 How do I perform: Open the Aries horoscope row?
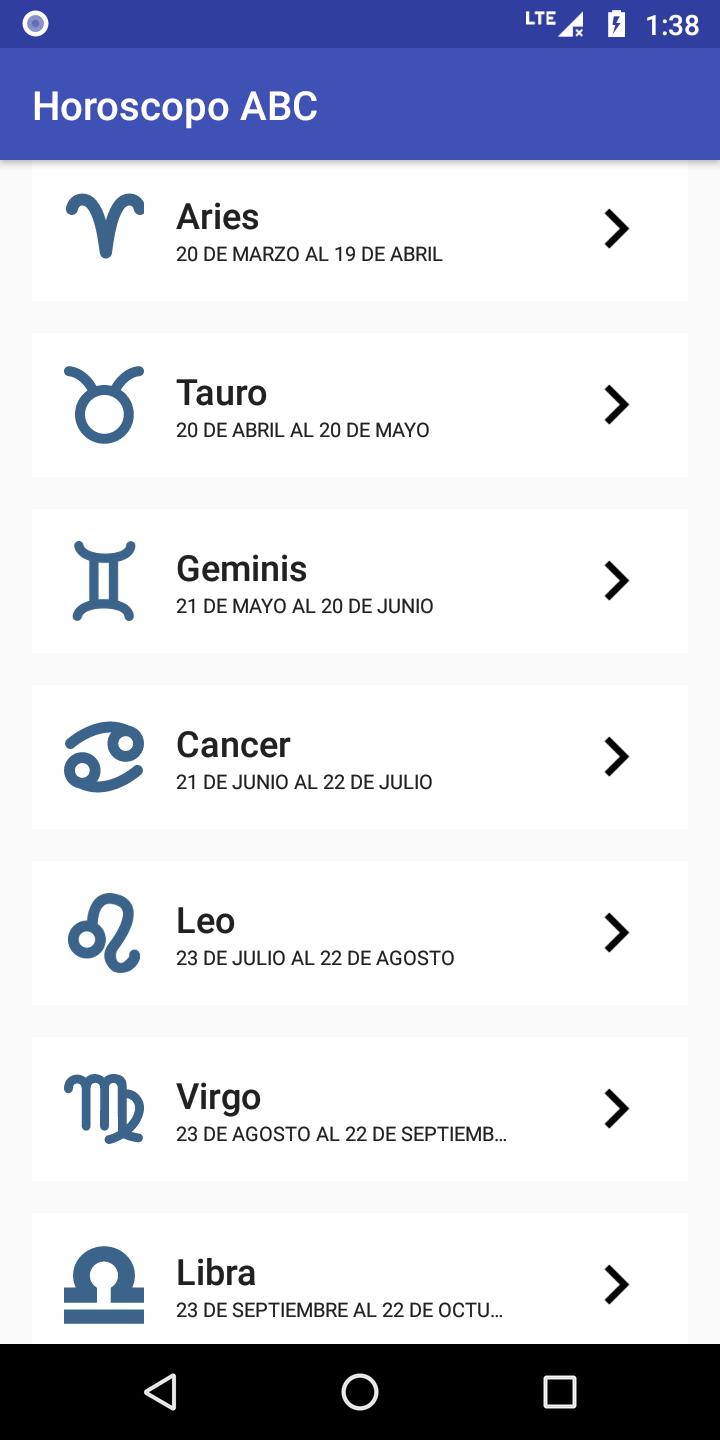[x=360, y=231]
